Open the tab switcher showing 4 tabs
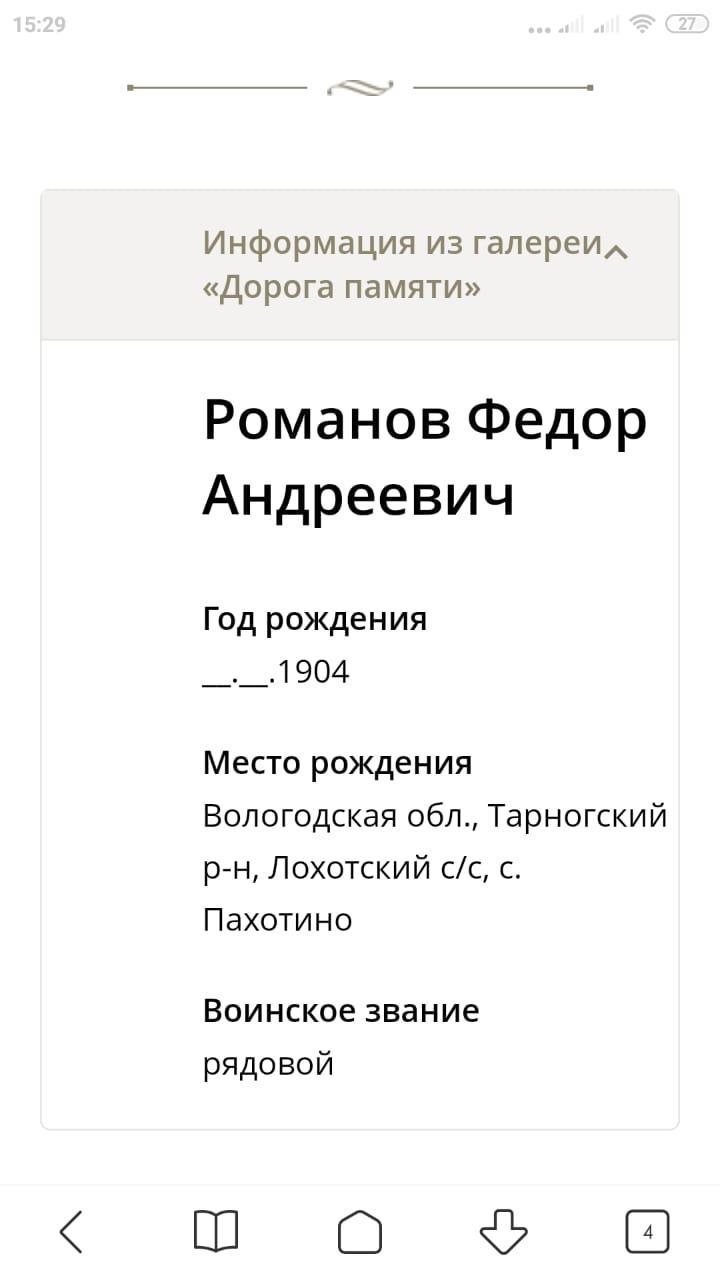The image size is (720, 1280). 647,1231
